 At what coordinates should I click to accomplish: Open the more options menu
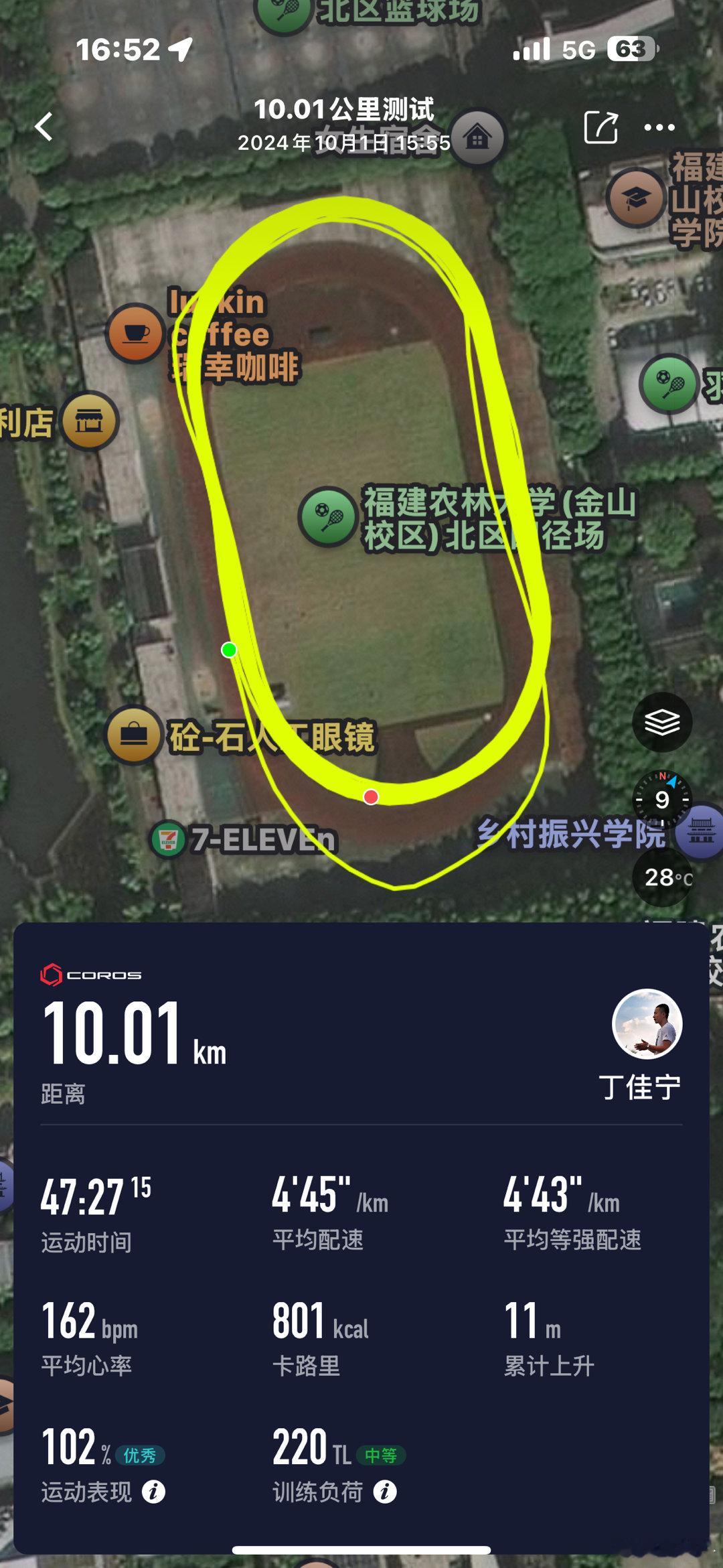coord(658,129)
